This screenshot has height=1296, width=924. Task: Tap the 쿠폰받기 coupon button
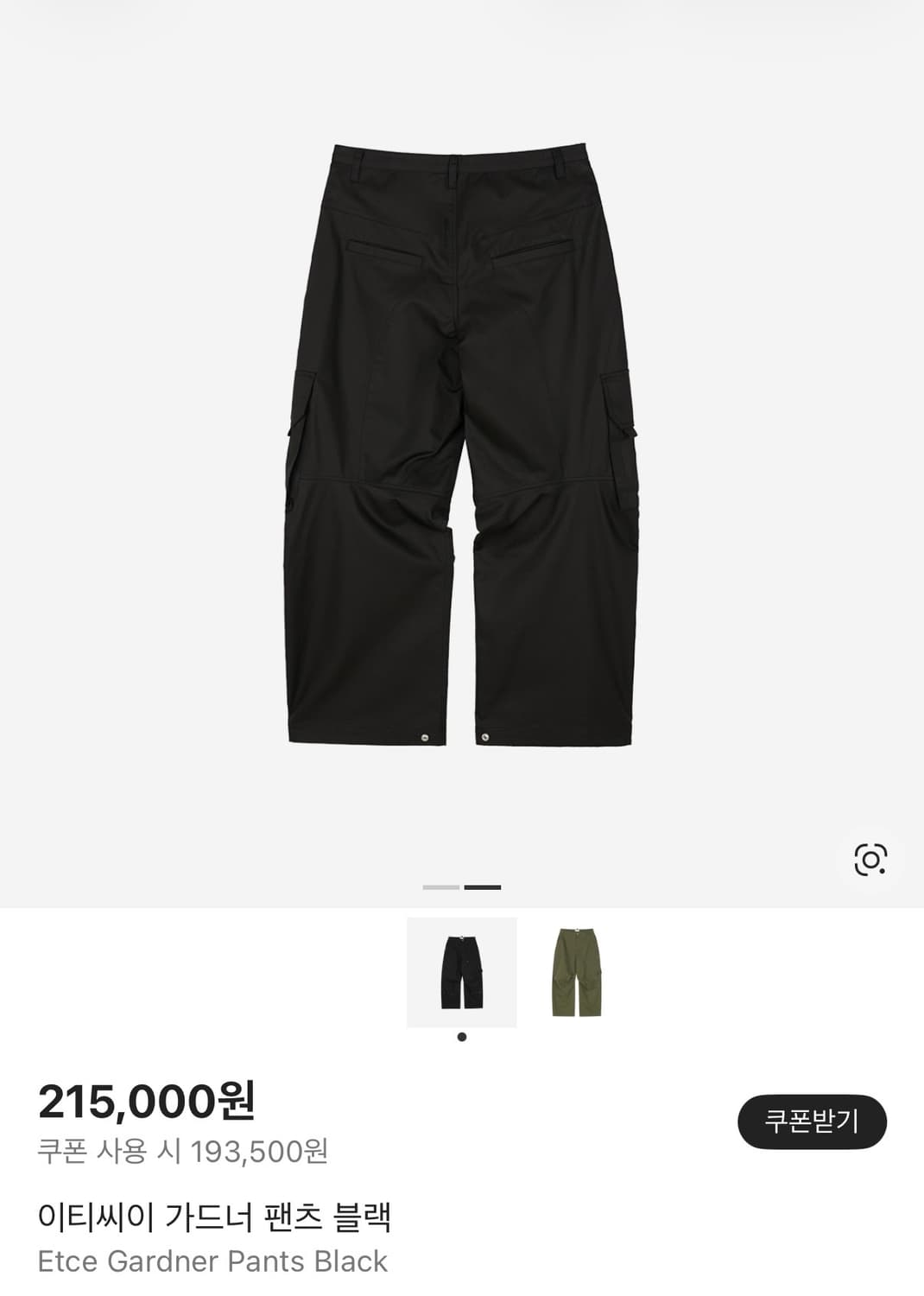[x=812, y=1121]
